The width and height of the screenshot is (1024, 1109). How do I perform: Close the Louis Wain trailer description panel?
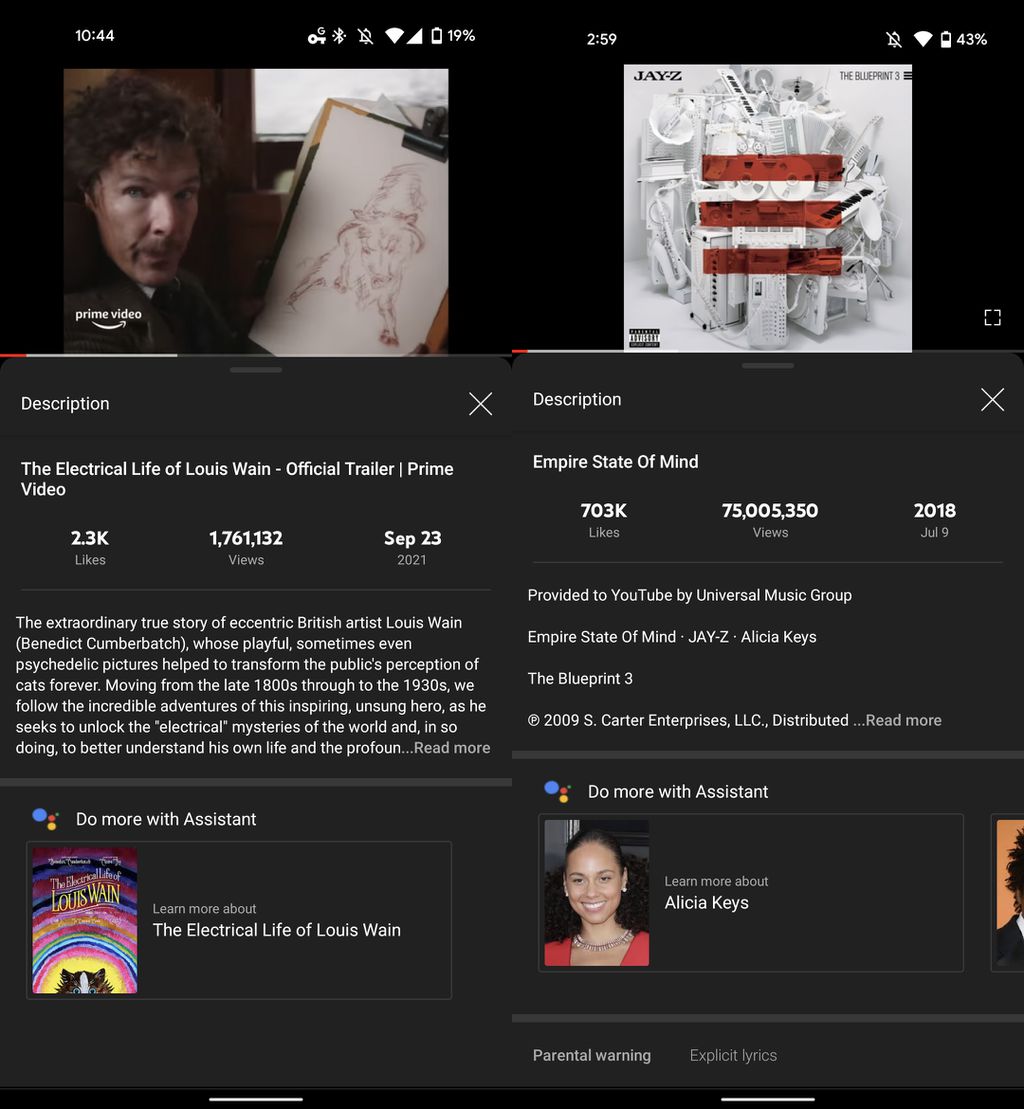[480, 404]
